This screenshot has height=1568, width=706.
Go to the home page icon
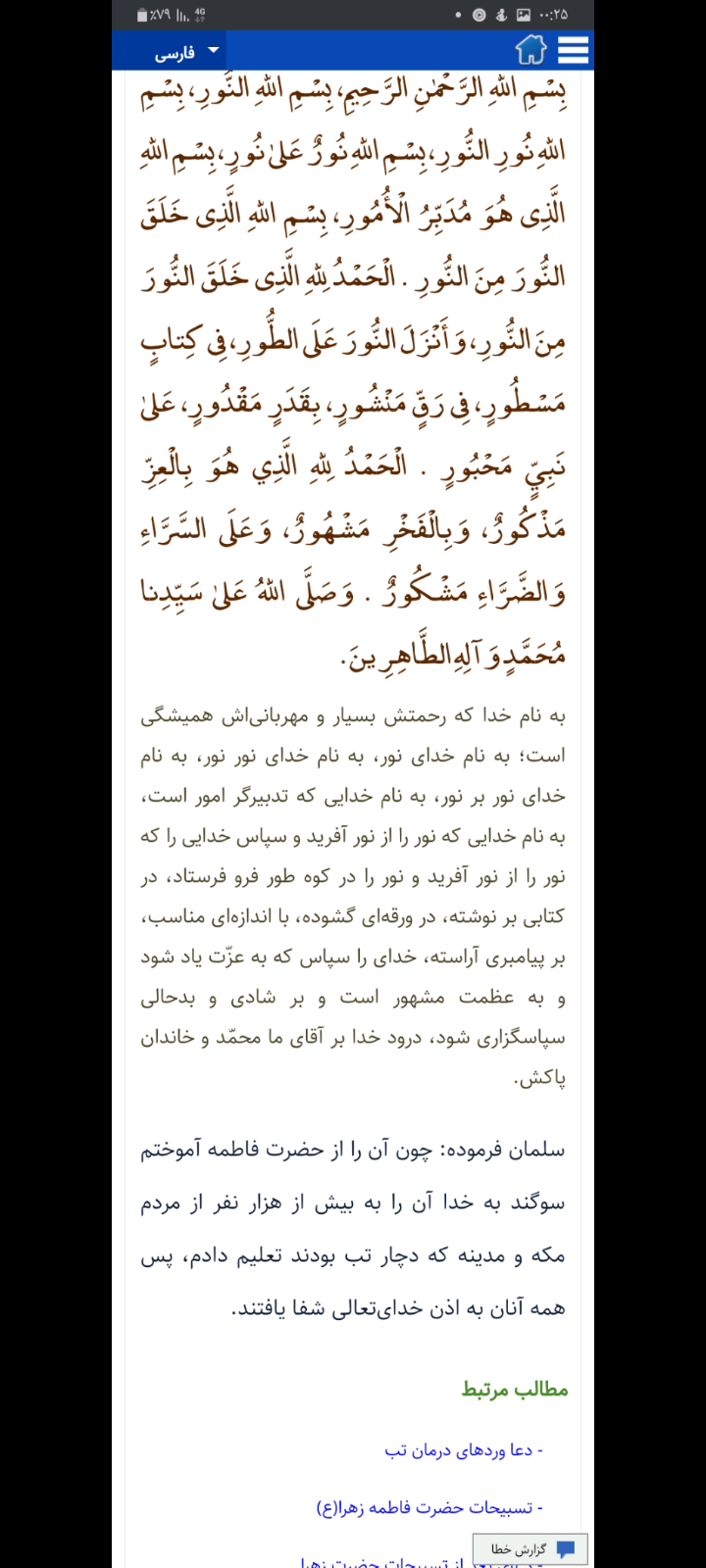(x=530, y=50)
